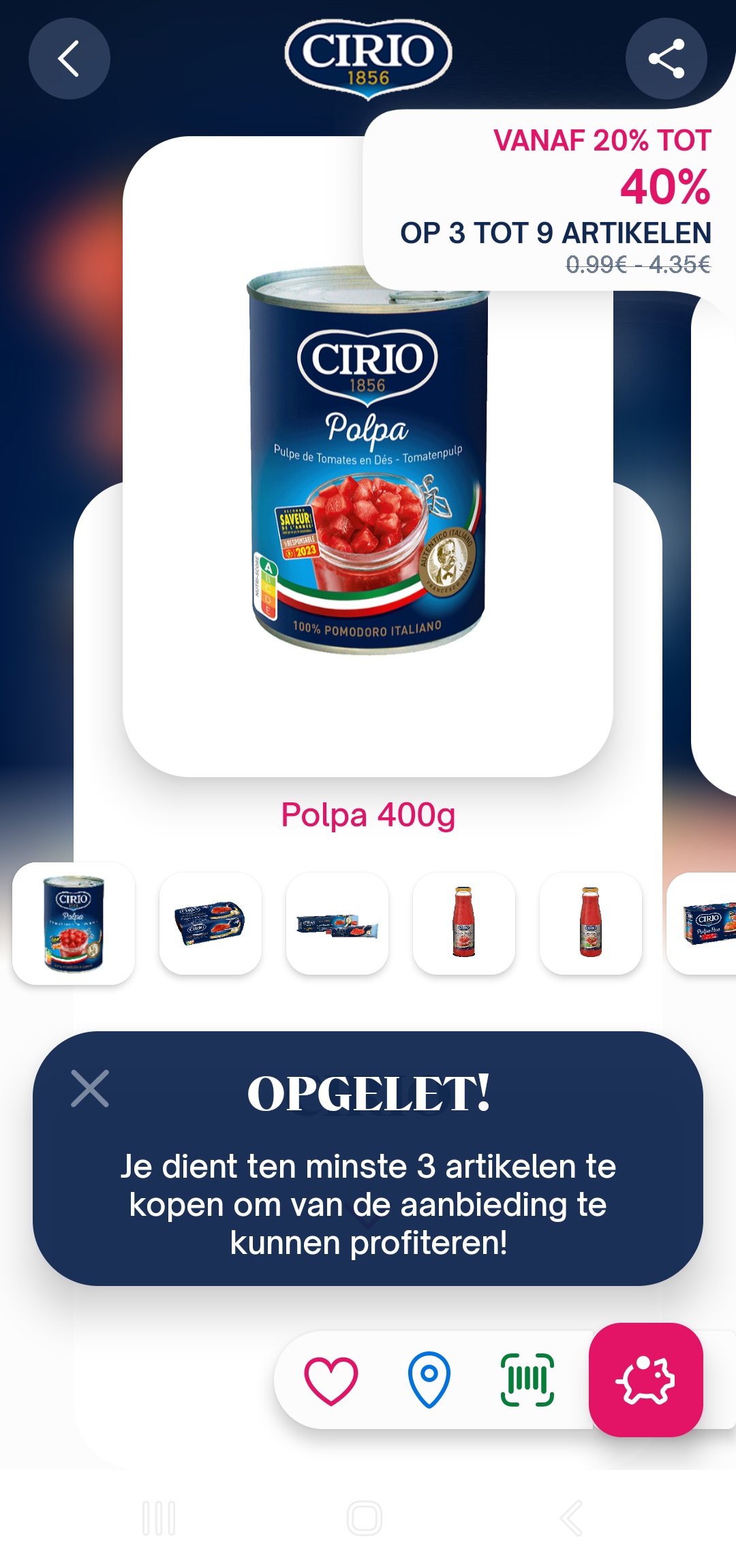Image resolution: width=736 pixels, height=1568 pixels.
Task: Tap the Polpa 400g product title
Action: click(368, 816)
